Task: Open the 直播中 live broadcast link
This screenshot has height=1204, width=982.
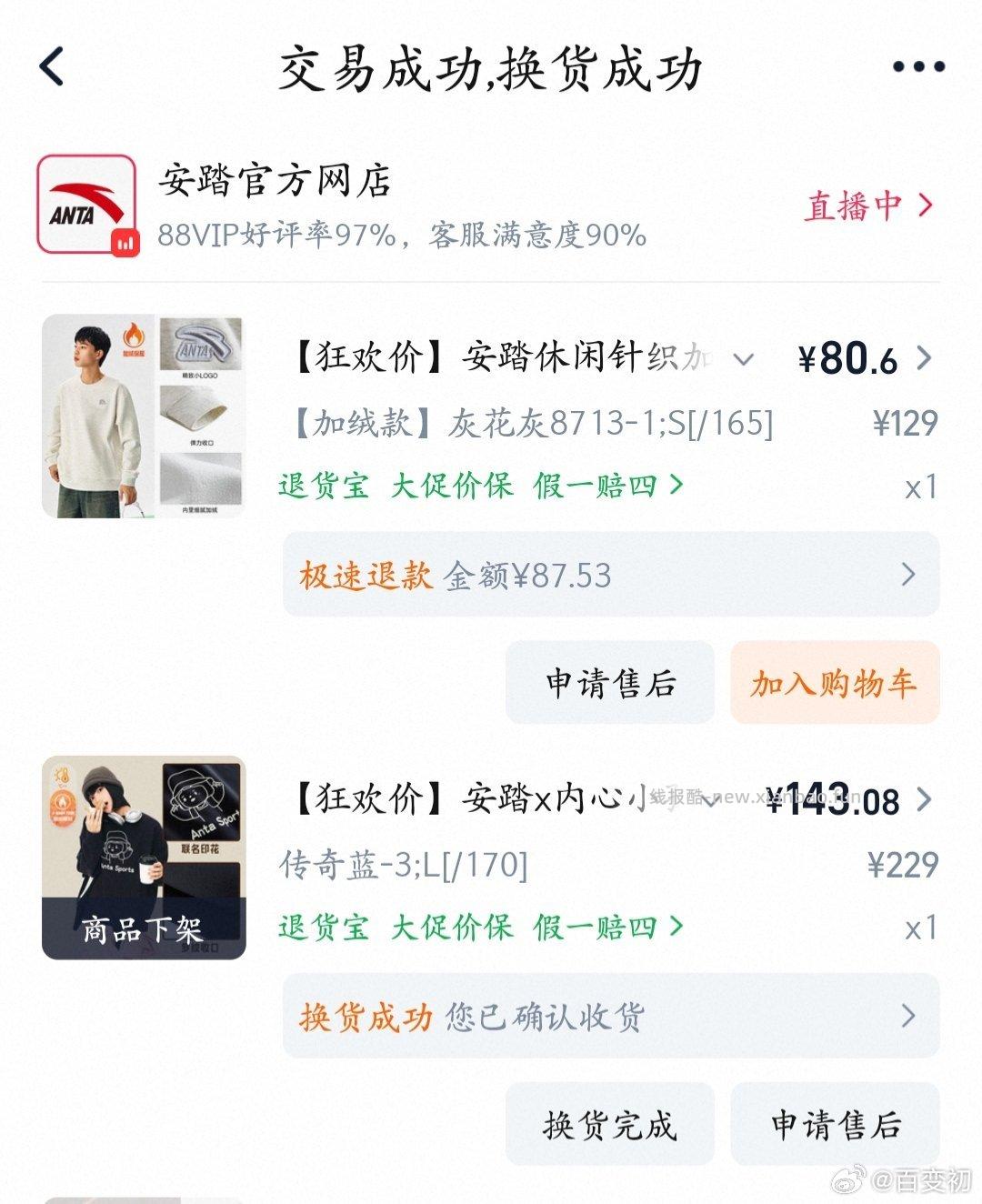Action: (855, 207)
